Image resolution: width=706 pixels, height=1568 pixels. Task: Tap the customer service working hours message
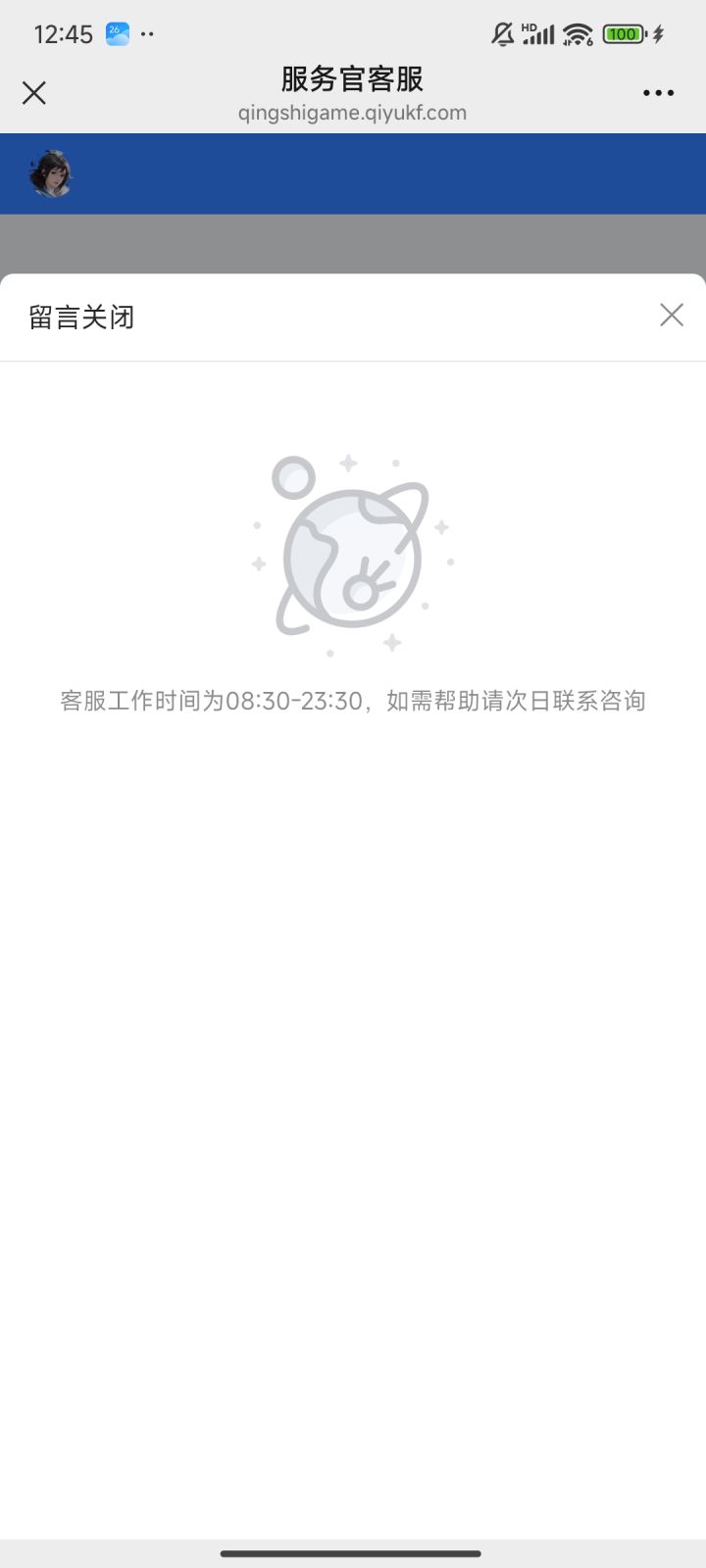pyautogui.click(x=353, y=700)
